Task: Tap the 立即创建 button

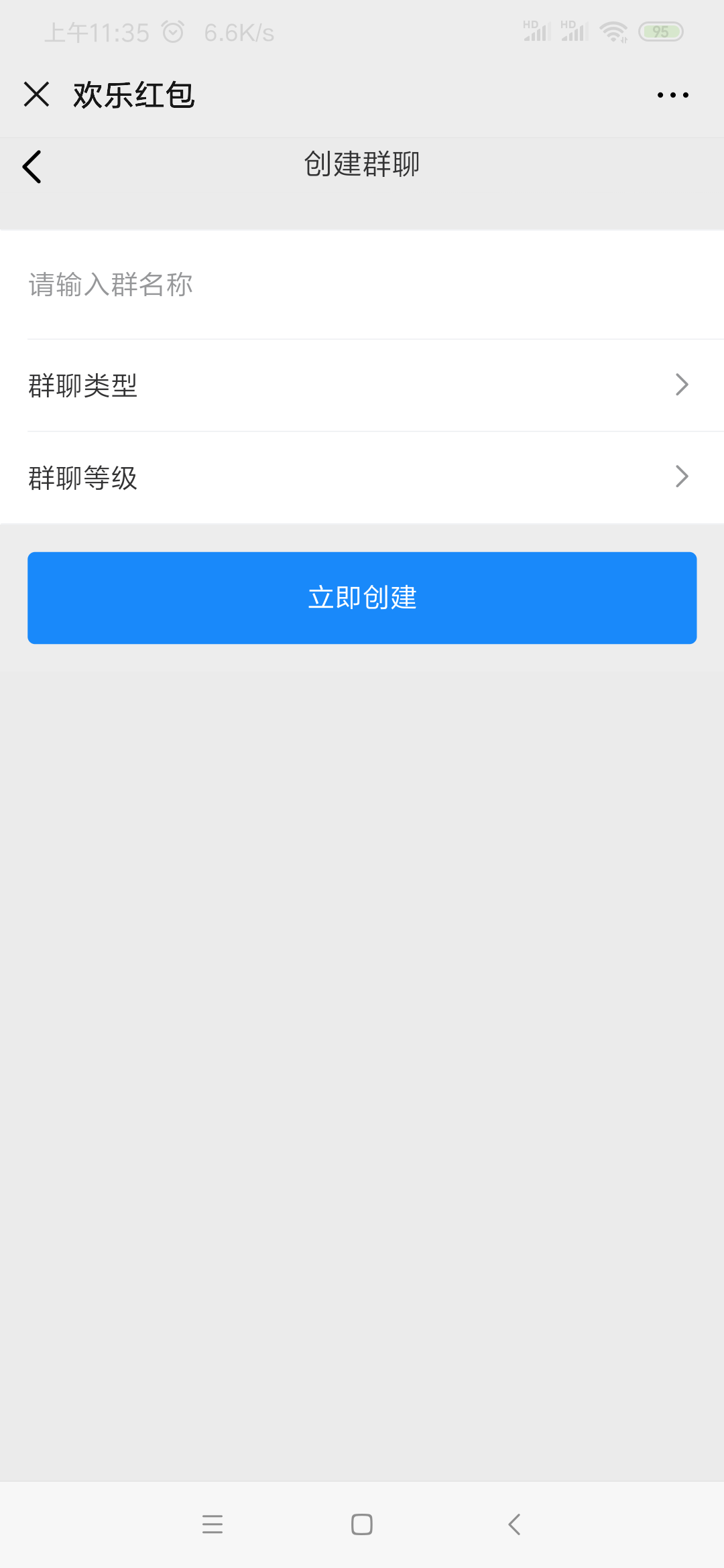Action: point(362,598)
